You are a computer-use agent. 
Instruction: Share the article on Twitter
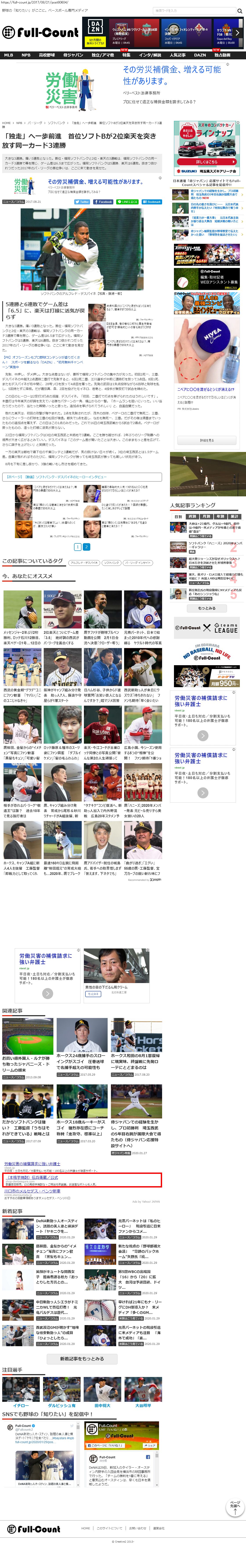pyautogui.click(x=82, y=202)
